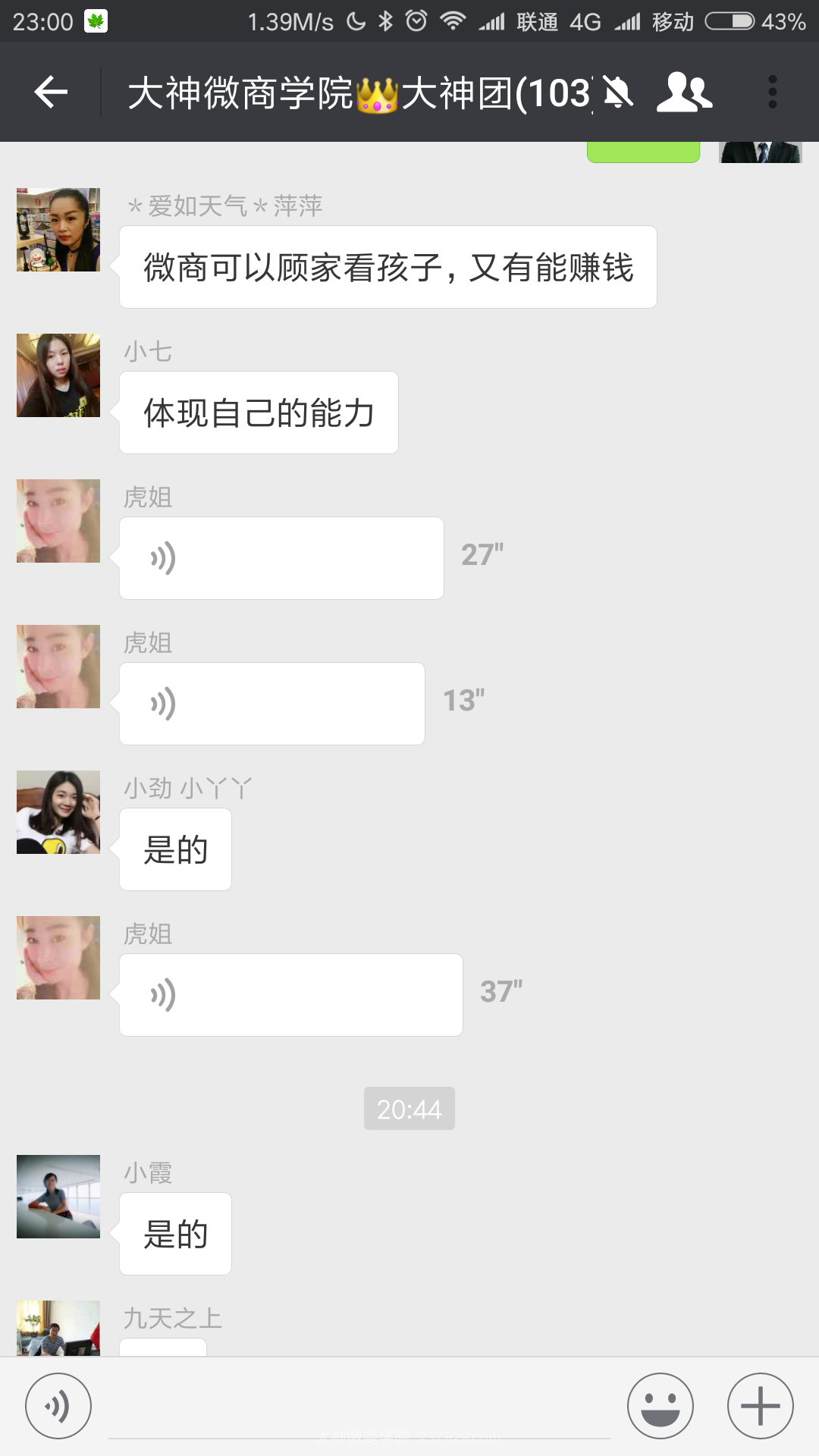Open the three-dot overflow menu
The height and width of the screenshot is (1456, 819).
tap(772, 93)
